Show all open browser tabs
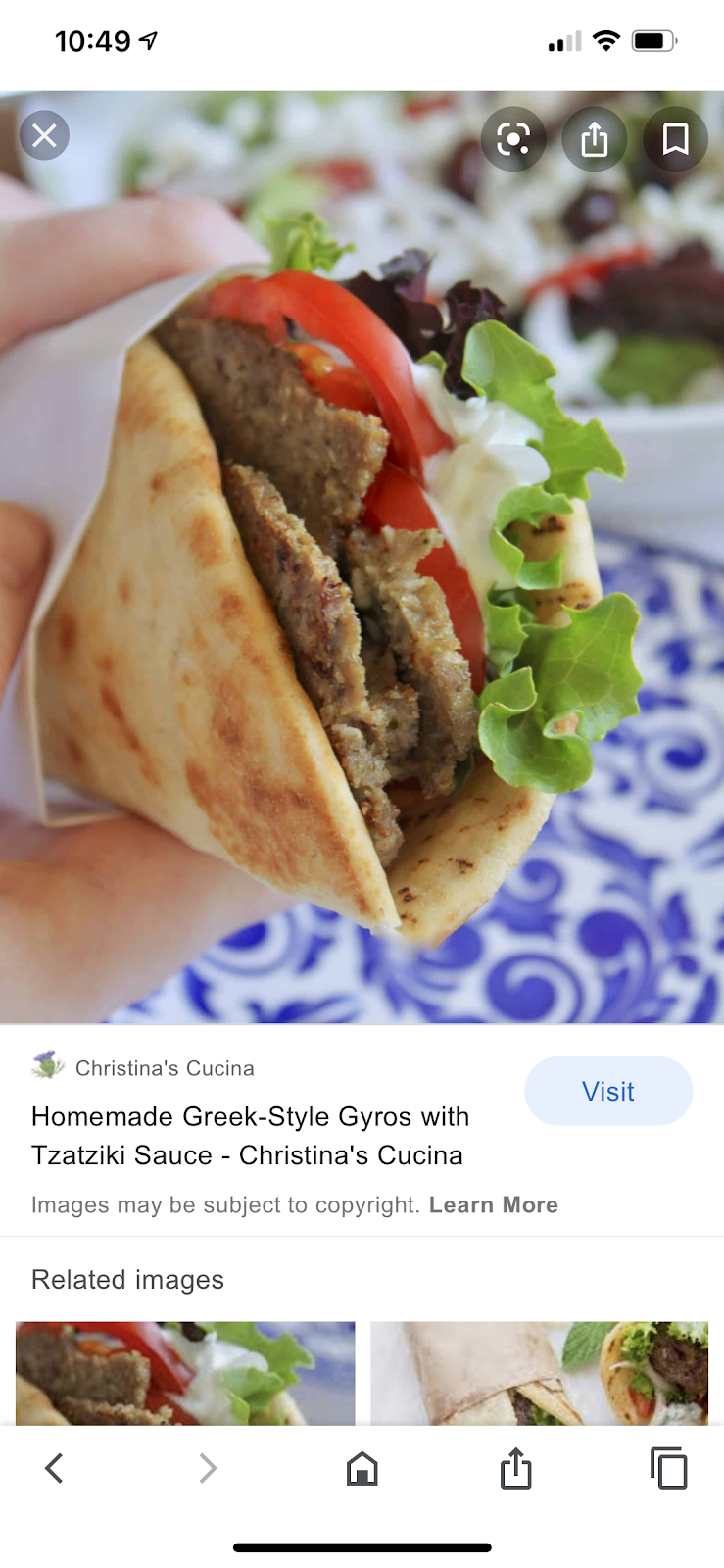Image resolution: width=724 pixels, height=1568 pixels. click(670, 1468)
